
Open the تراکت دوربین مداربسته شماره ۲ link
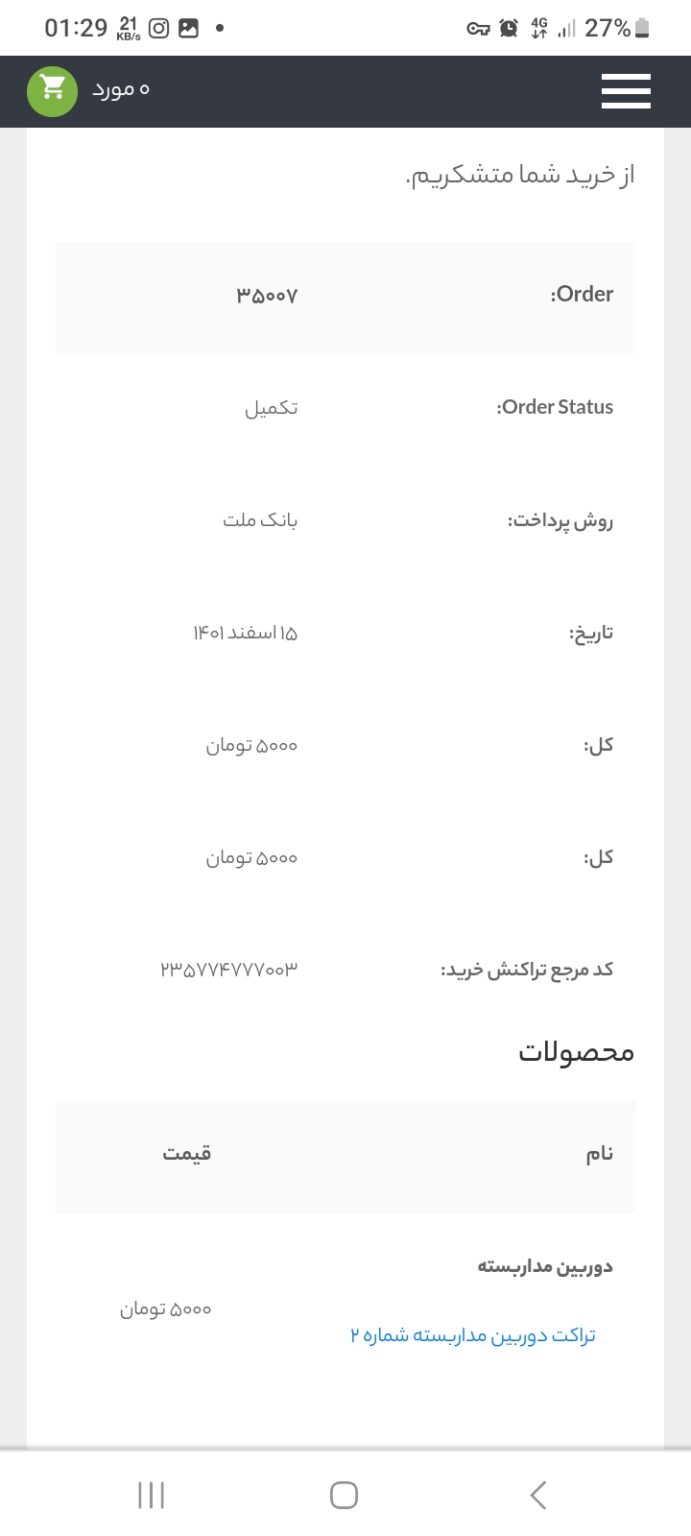pyautogui.click(x=472, y=1336)
